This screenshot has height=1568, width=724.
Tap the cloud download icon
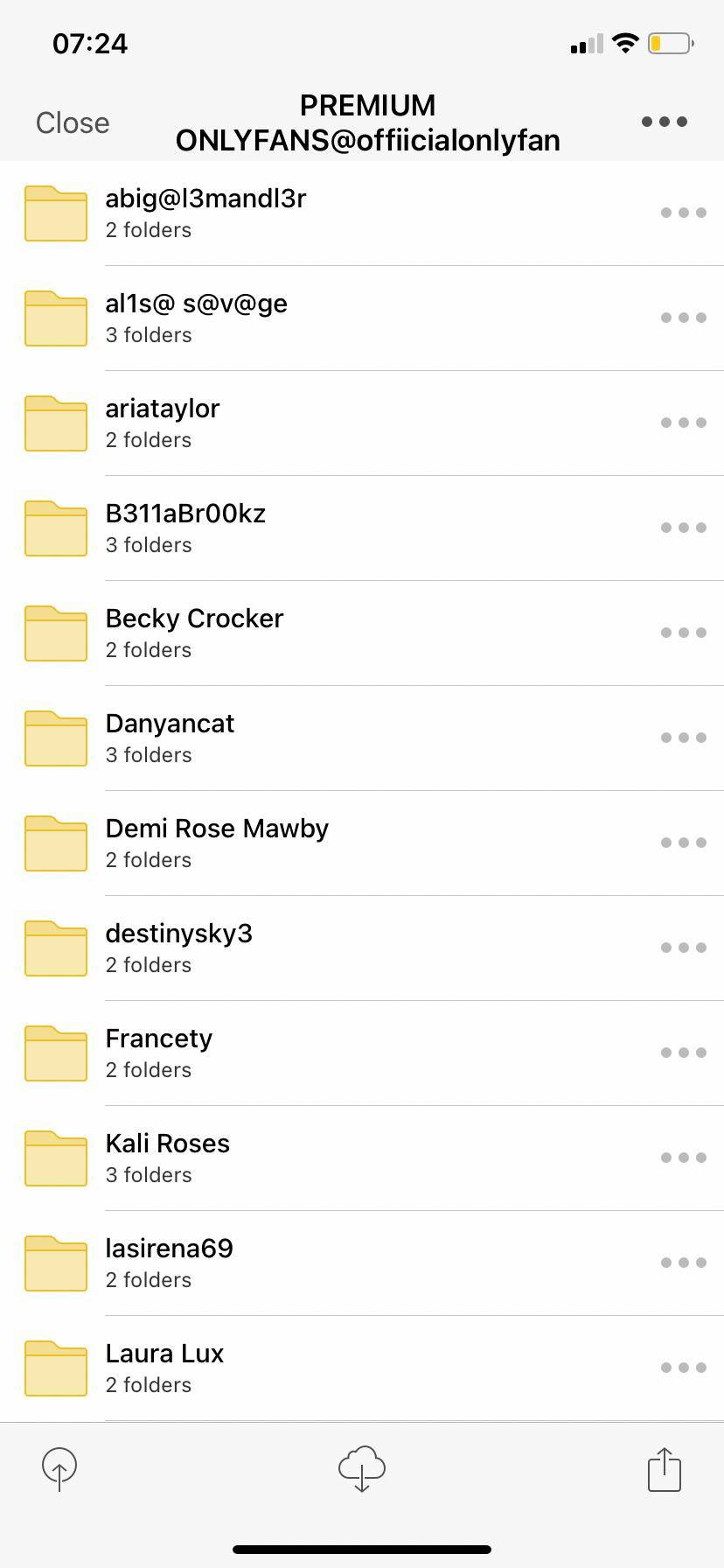point(362,1468)
